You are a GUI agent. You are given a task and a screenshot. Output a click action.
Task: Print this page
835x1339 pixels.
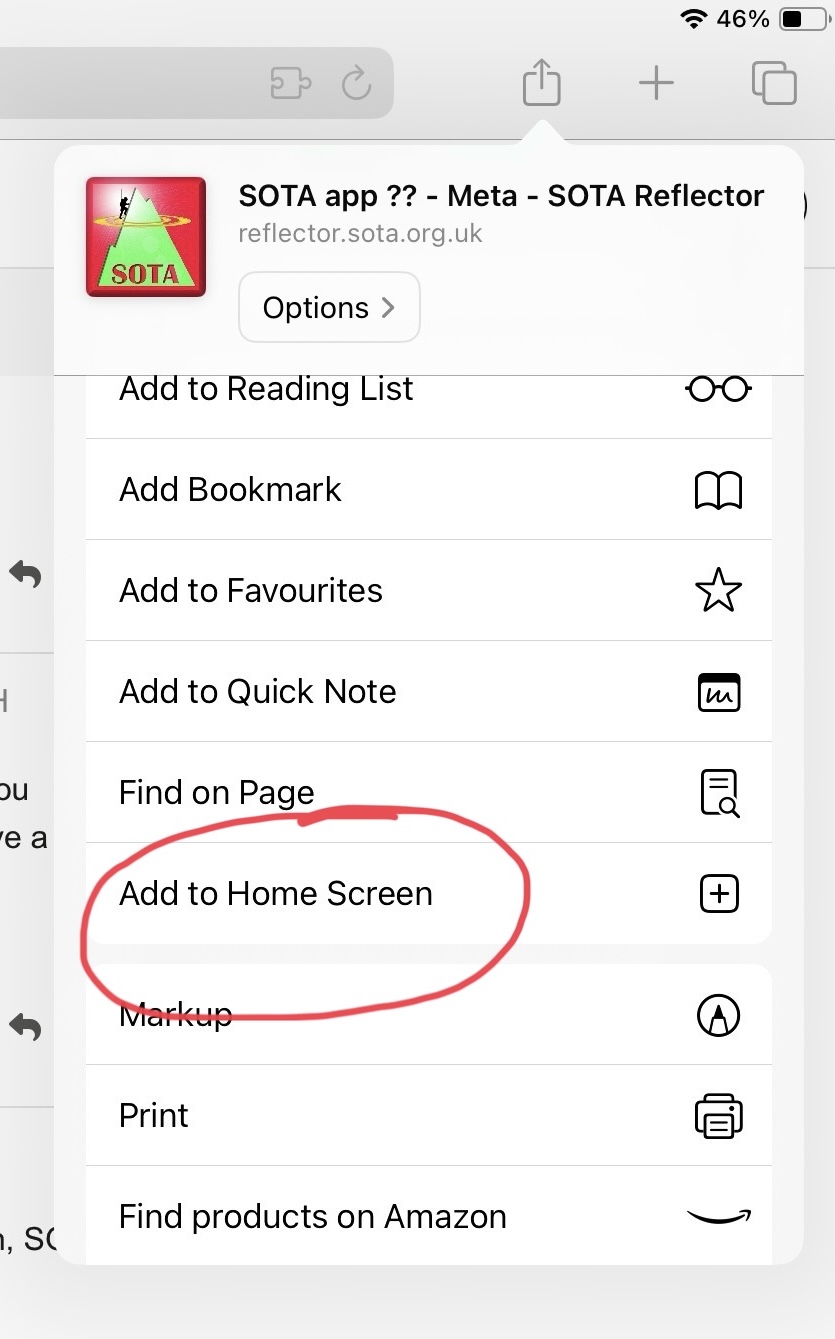click(x=428, y=1116)
